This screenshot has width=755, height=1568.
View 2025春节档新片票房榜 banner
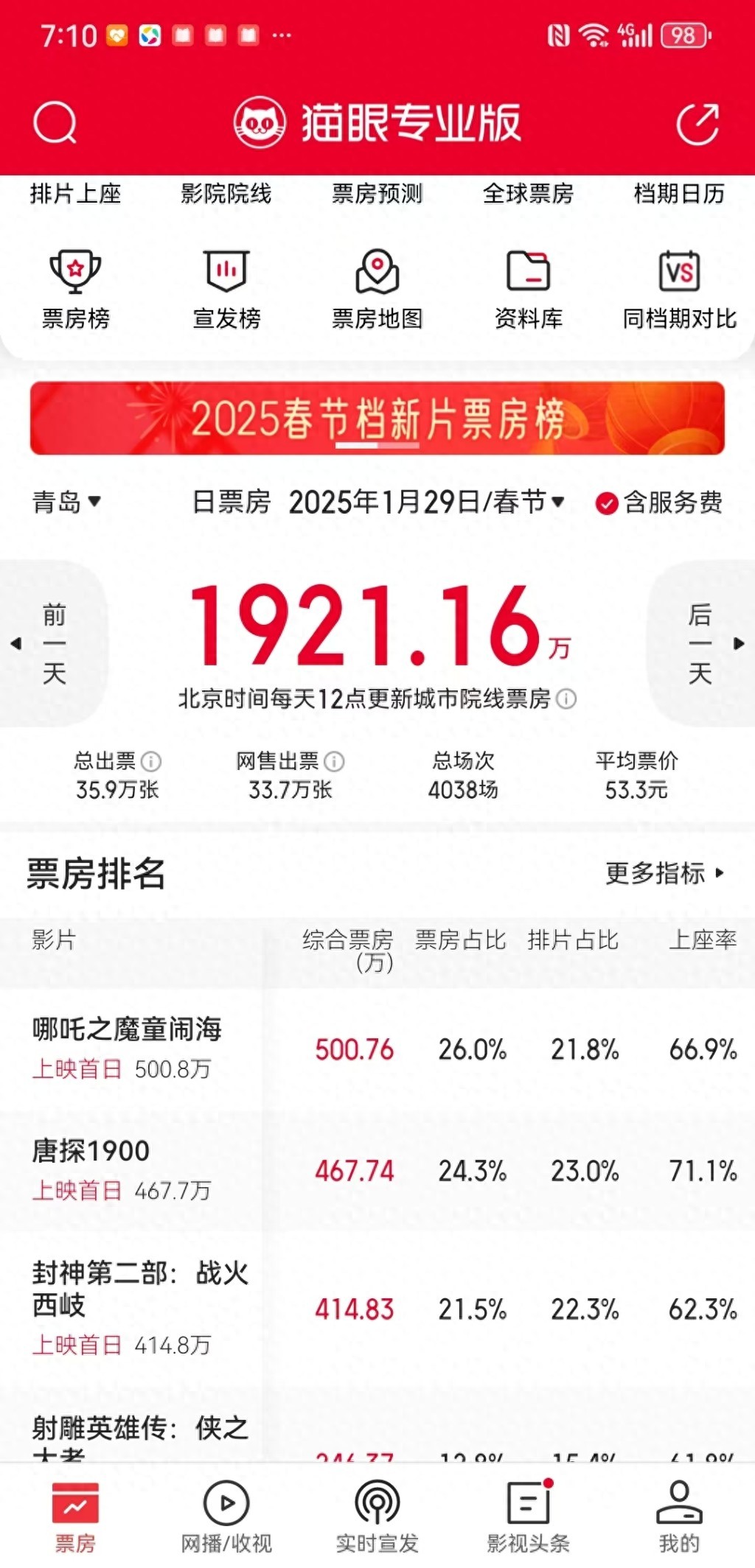tap(377, 418)
